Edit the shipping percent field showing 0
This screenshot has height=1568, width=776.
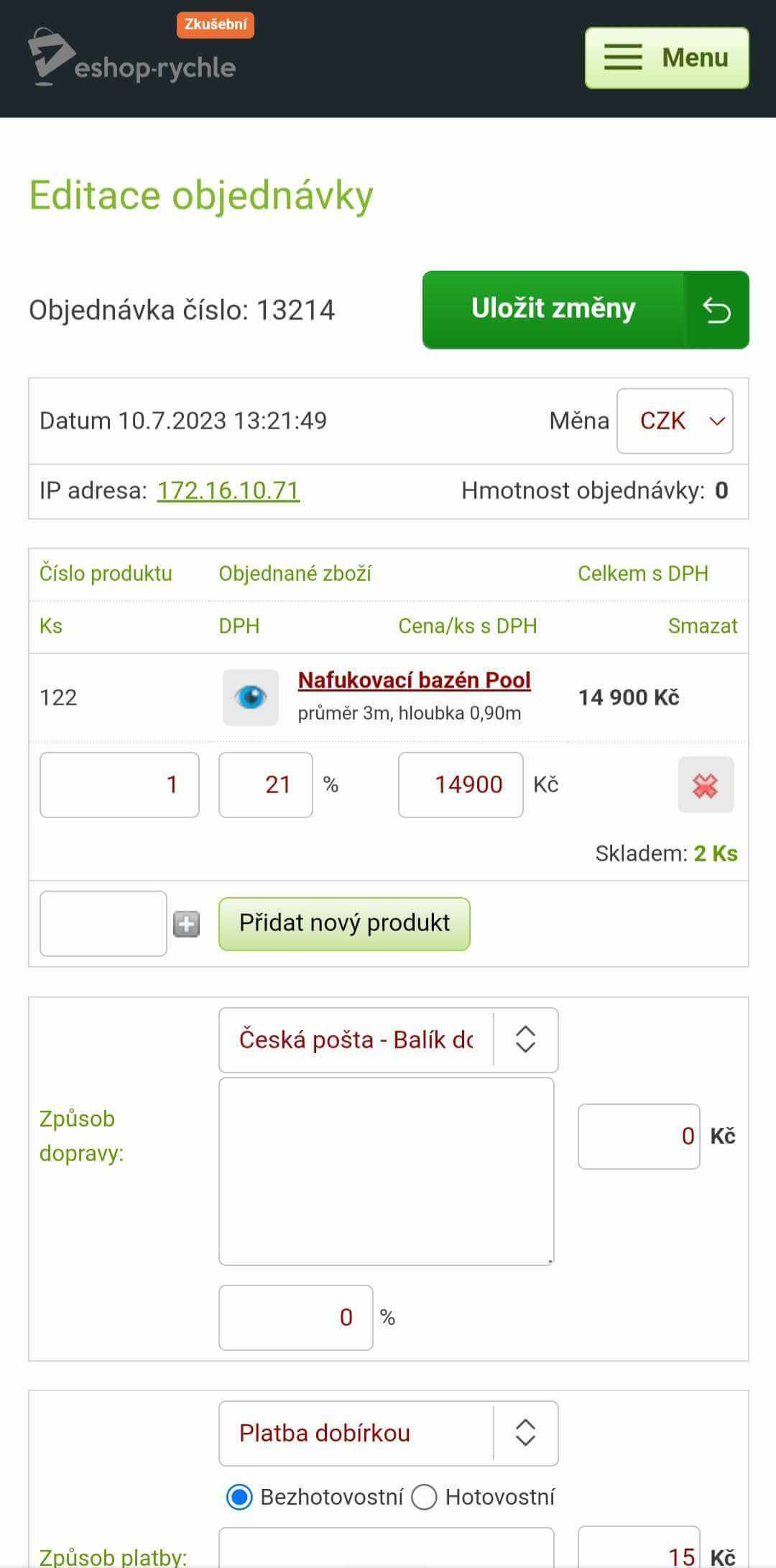tap(296, 1318)
